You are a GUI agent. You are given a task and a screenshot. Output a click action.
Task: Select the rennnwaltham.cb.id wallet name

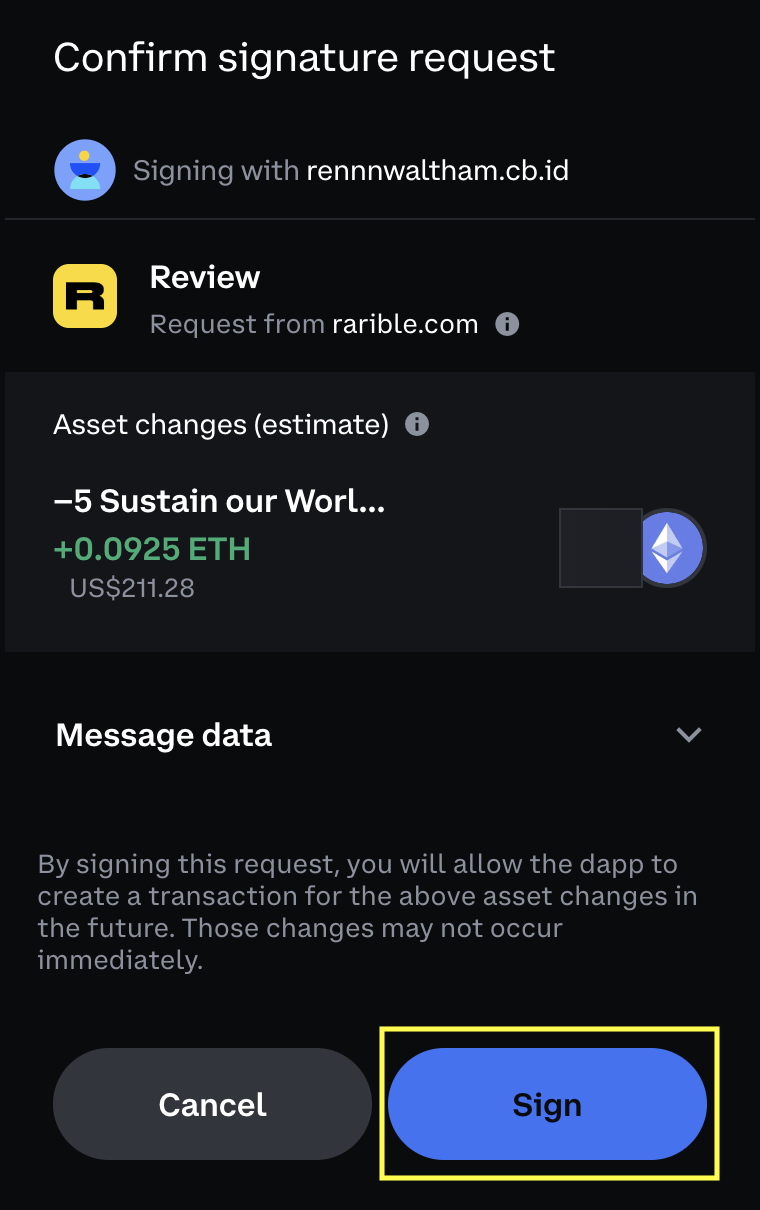[x=435, y=170]
